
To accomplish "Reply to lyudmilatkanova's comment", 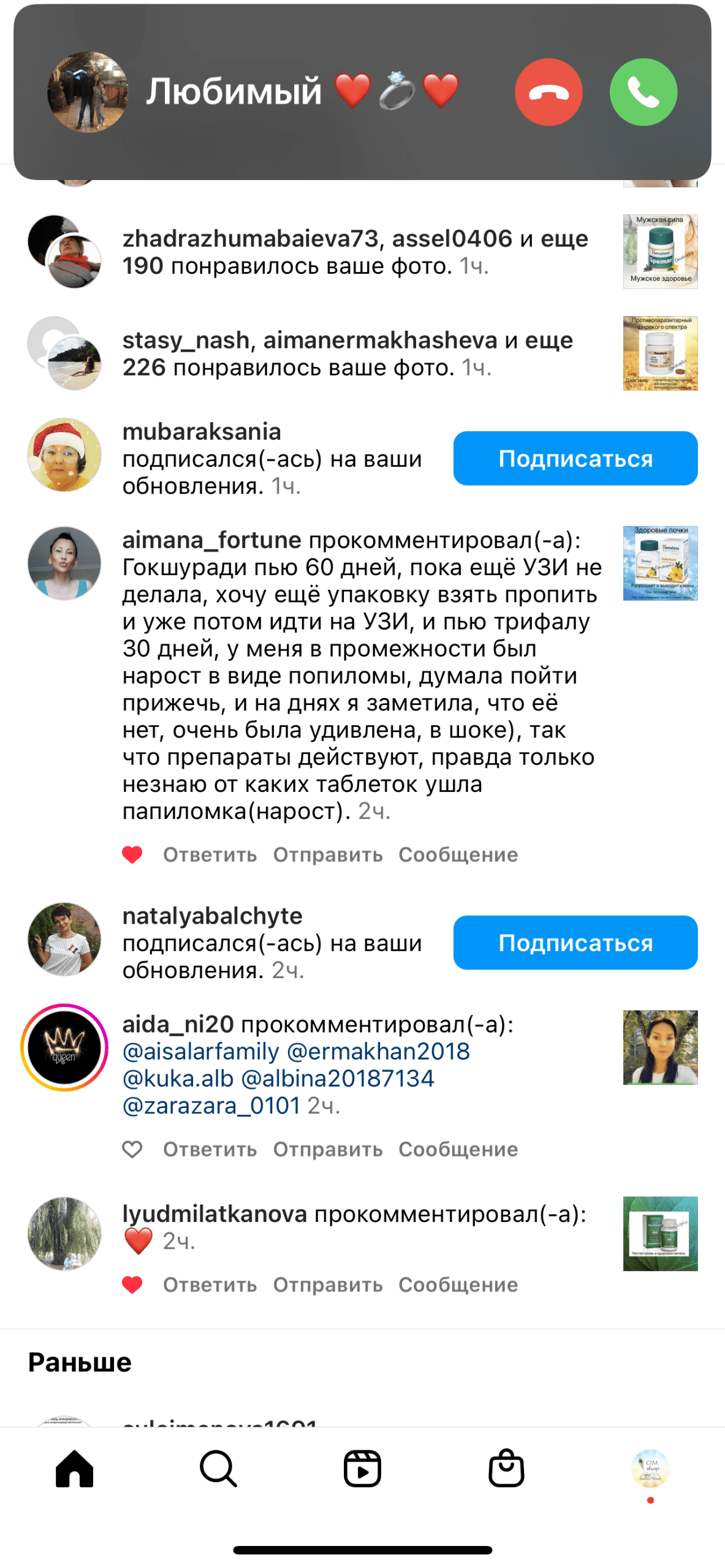I will (210, 1284).
